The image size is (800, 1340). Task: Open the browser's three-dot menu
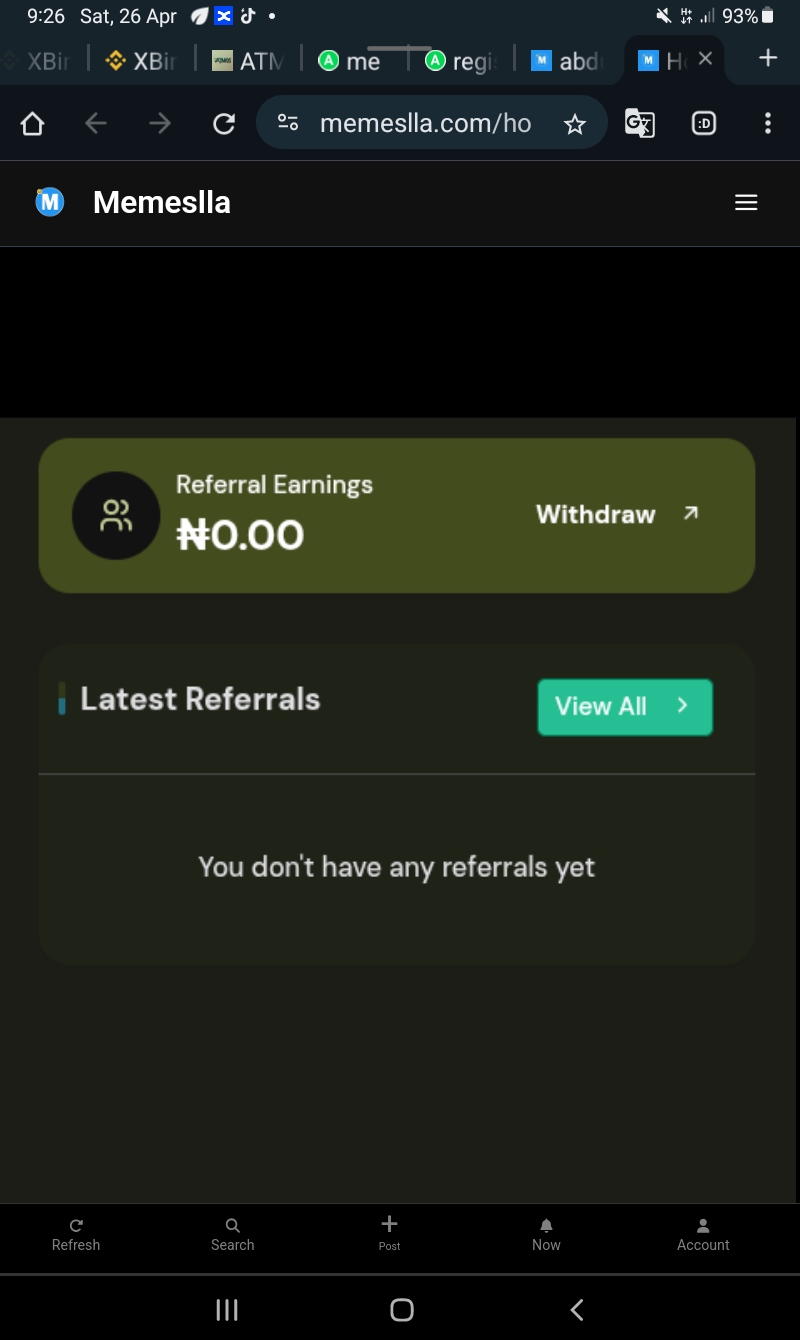pyautogui.click(x=768, y=123)
